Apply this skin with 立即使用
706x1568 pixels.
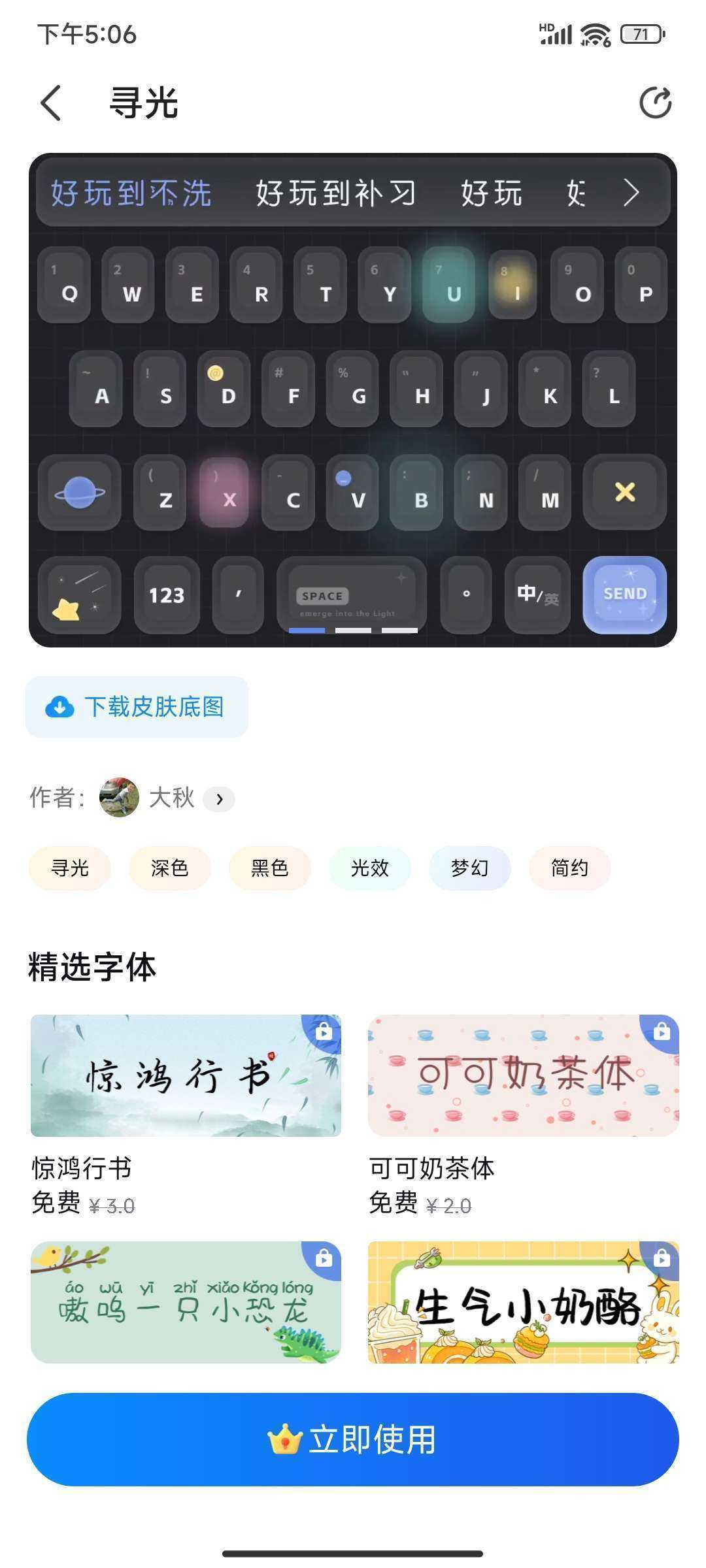pyautogui.click(x=353, y=1439)
